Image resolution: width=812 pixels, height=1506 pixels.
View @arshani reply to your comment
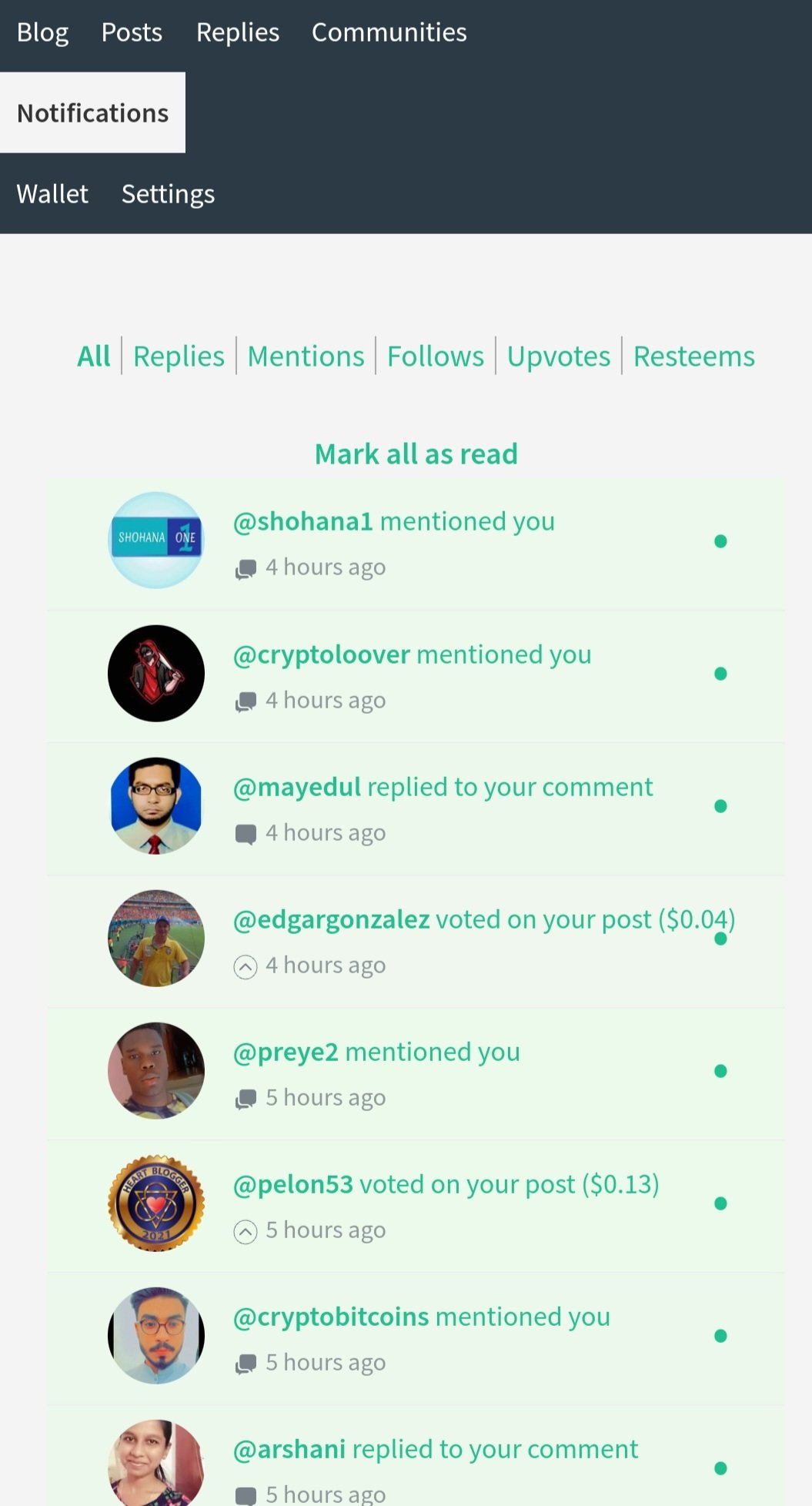(435, 1449)
